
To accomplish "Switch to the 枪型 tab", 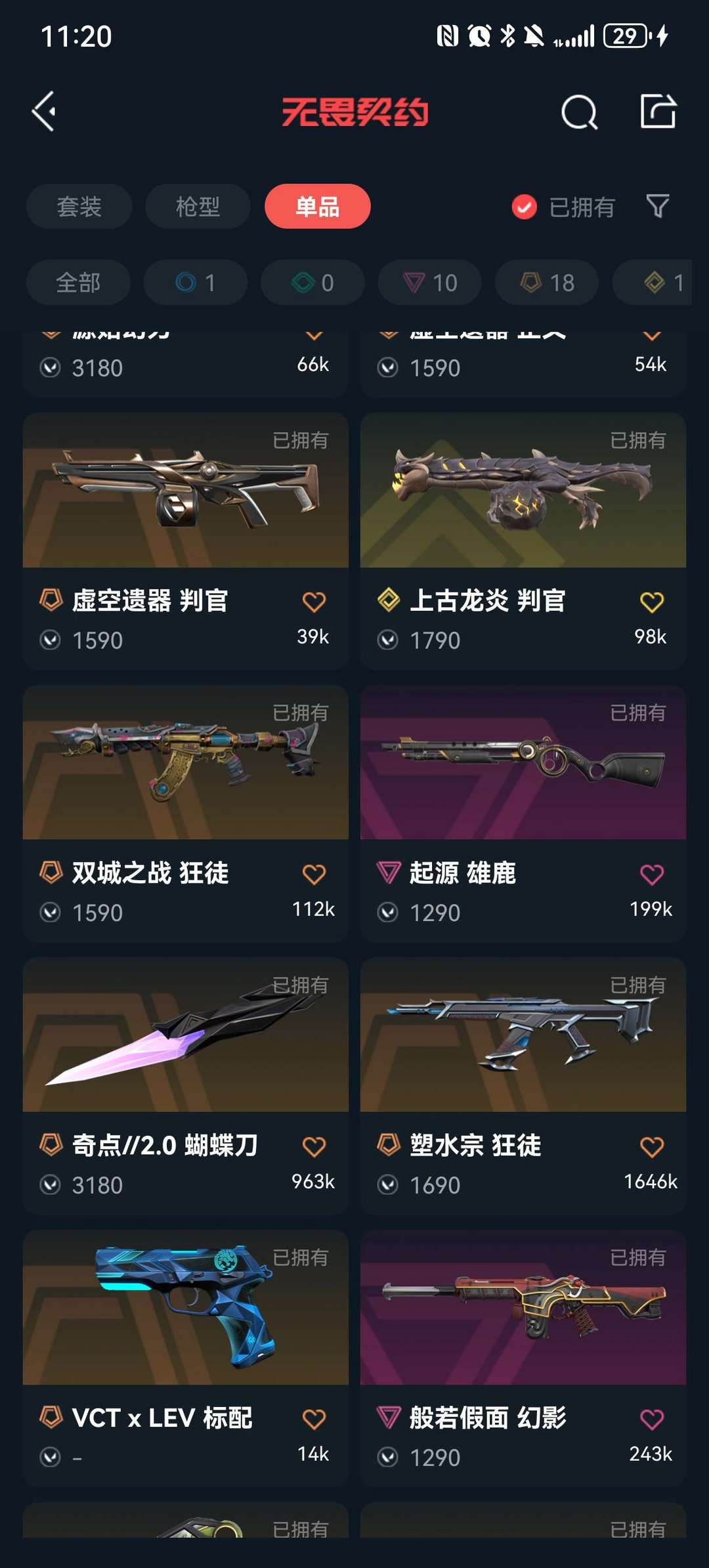I will pos(198,206).
